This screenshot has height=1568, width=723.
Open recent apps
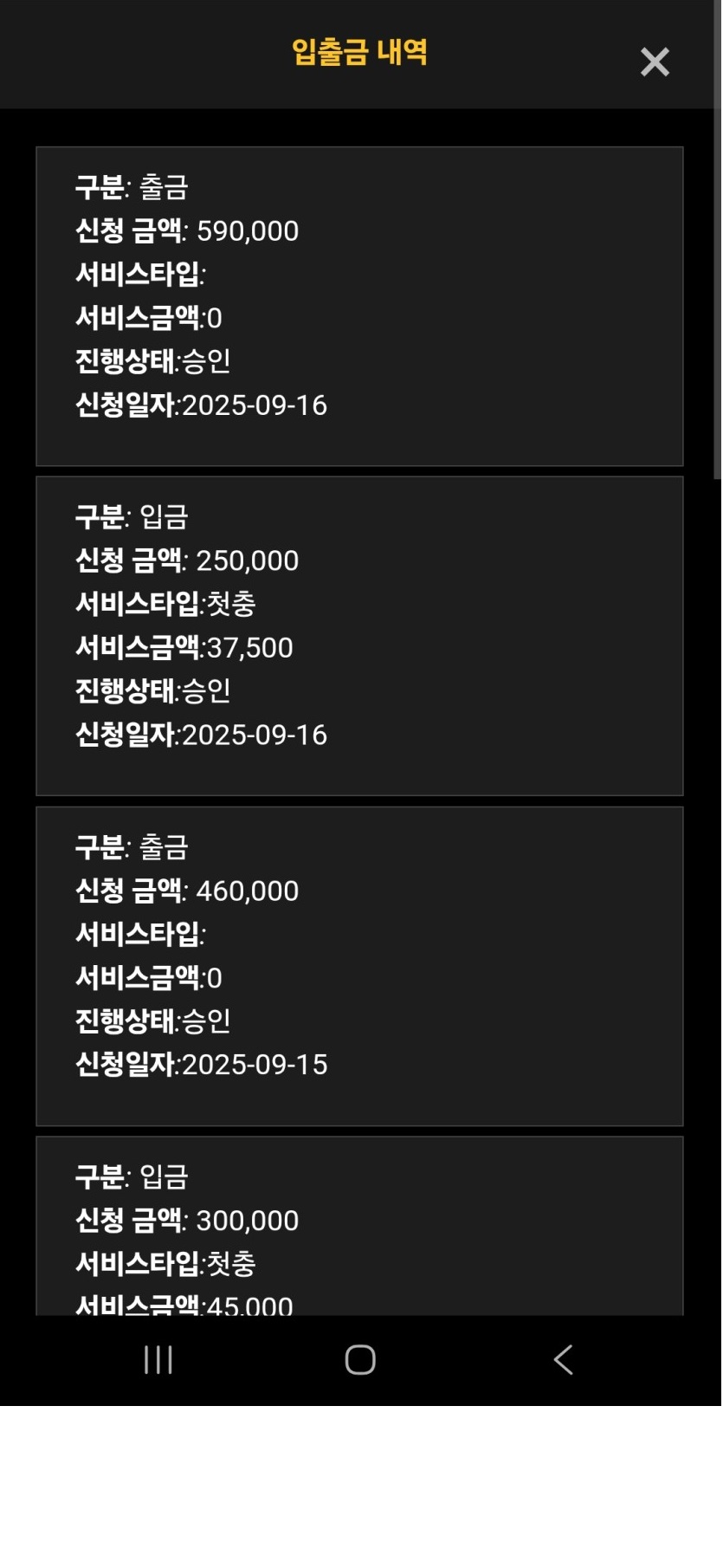point(158,1359)
